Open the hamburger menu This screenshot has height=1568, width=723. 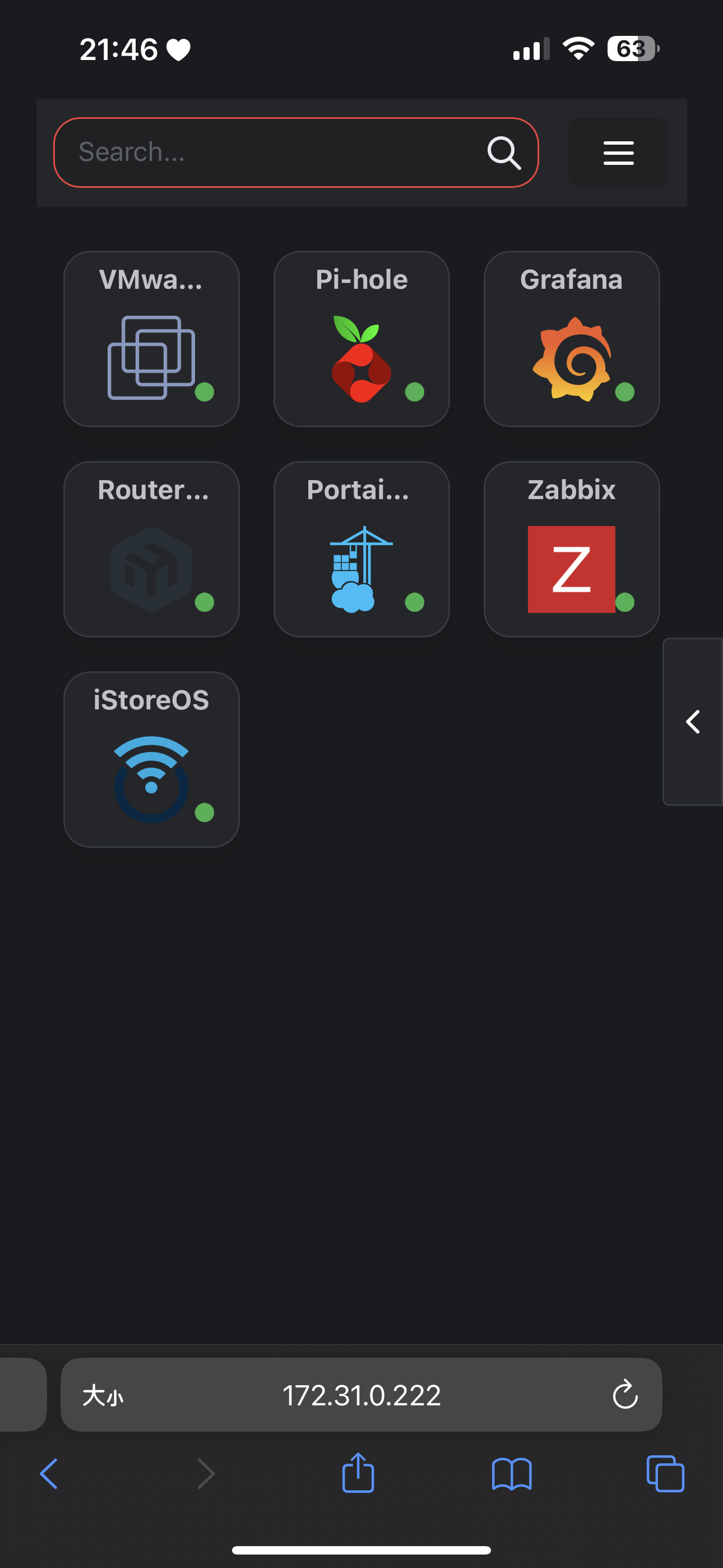(617, 152)
